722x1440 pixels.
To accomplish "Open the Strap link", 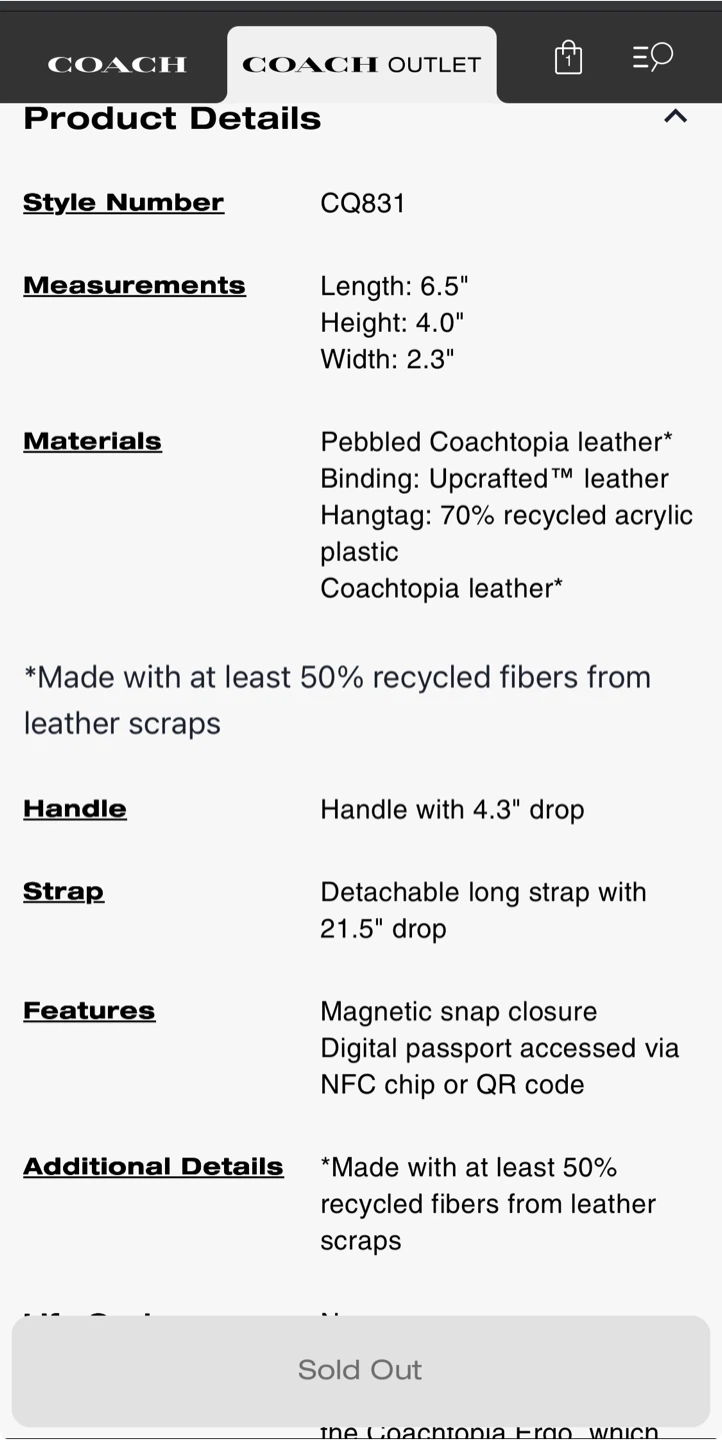I will (64, 891).
